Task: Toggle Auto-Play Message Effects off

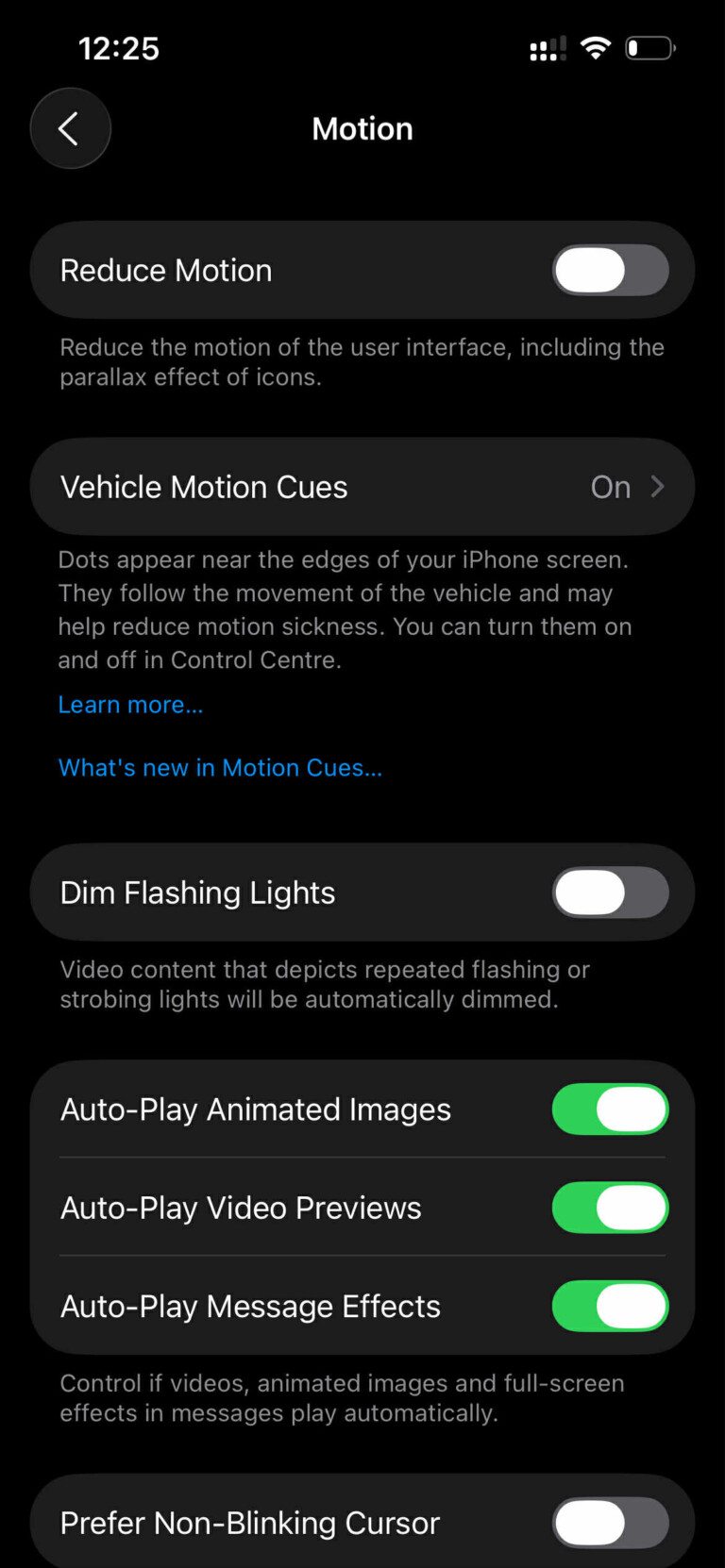Action: click(x=610, y=1307)
